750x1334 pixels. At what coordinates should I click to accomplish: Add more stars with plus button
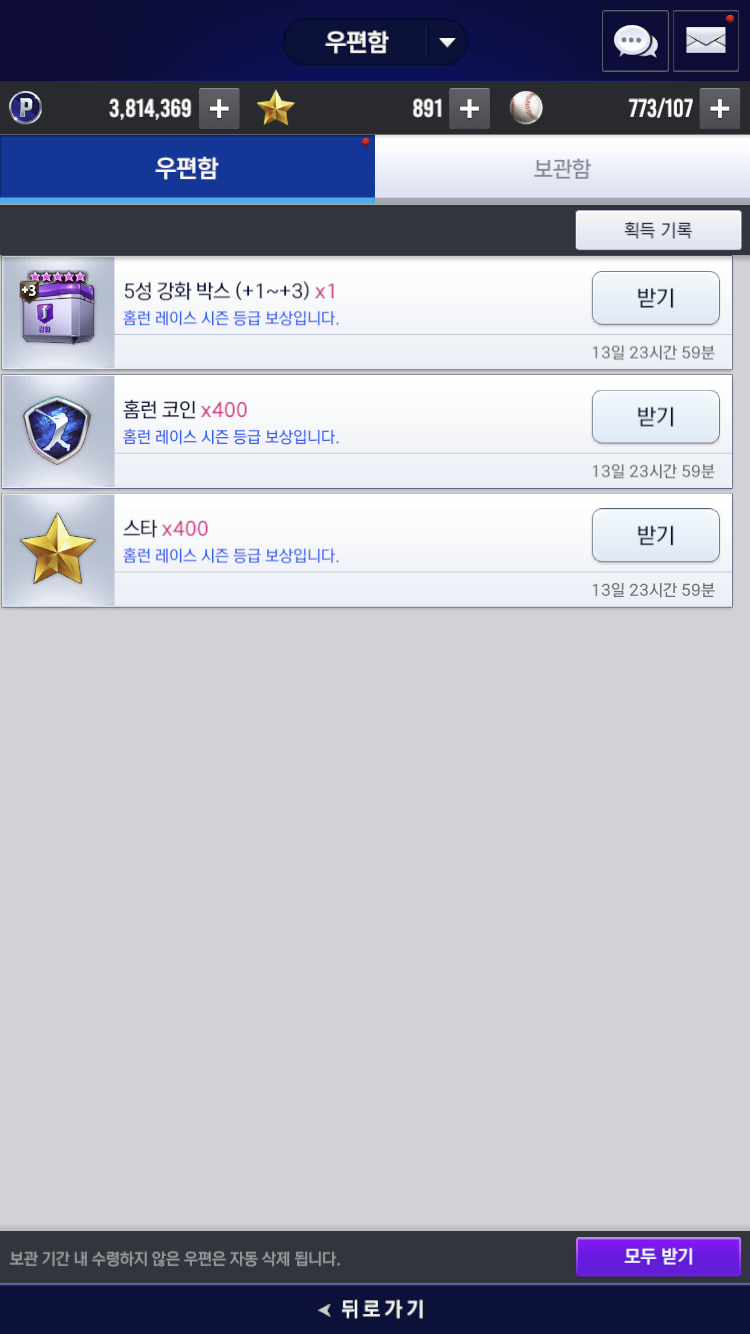pos(469,109)
